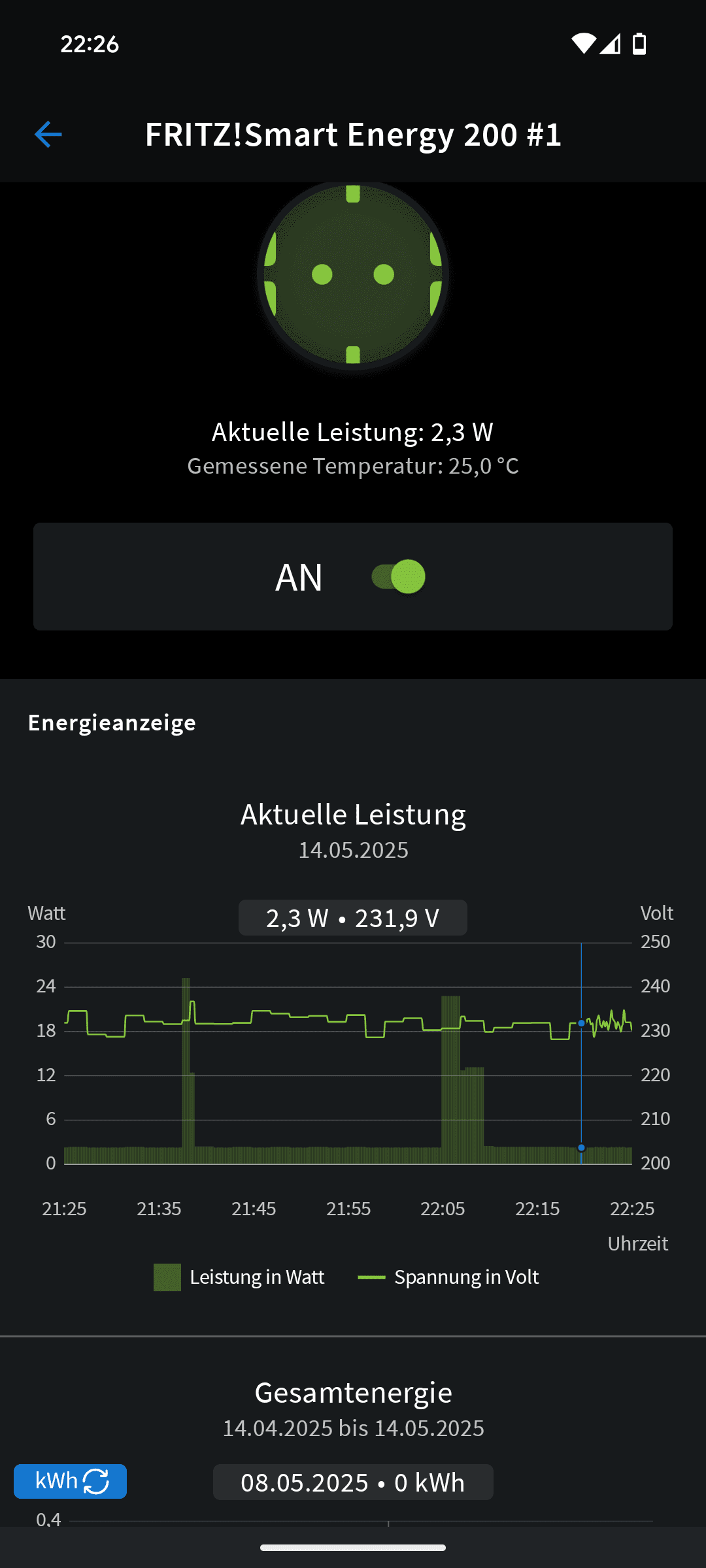Tap the green socket power button
Viewport: 706px width, 1568px height.
pyautogui.click(x=353, y=274)
